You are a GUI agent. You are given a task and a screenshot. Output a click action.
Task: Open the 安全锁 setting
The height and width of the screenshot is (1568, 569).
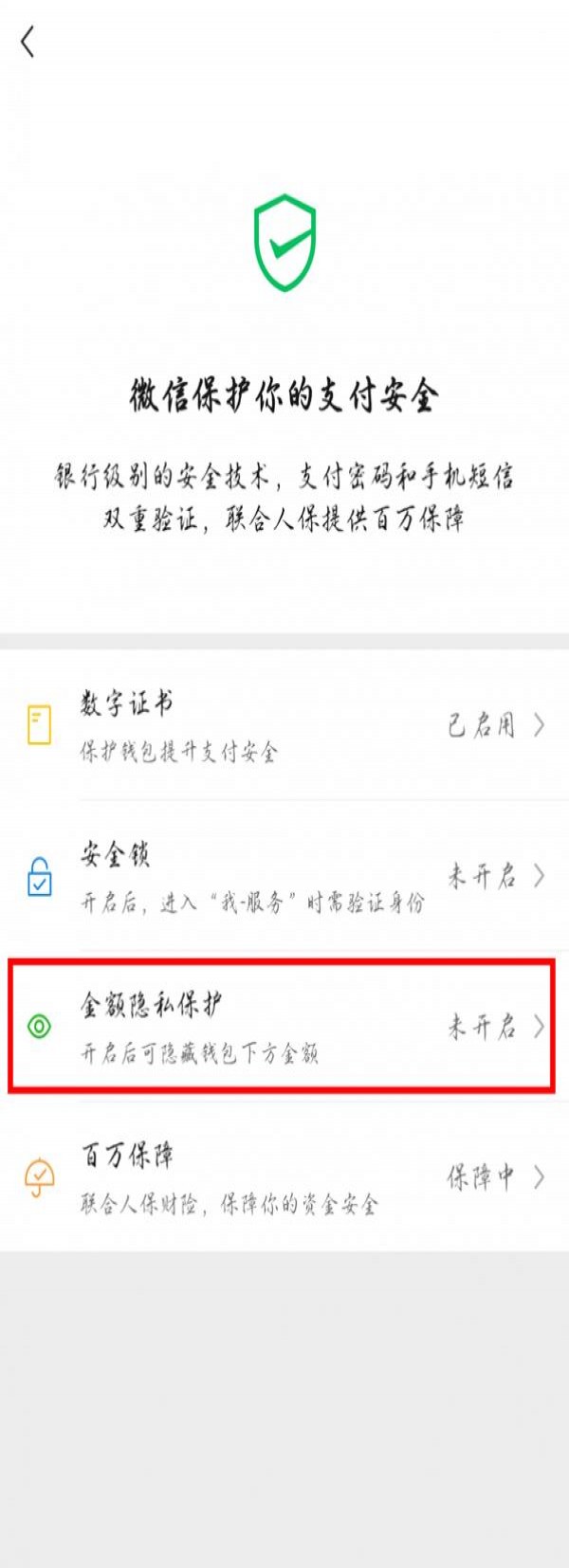point(284,876)
